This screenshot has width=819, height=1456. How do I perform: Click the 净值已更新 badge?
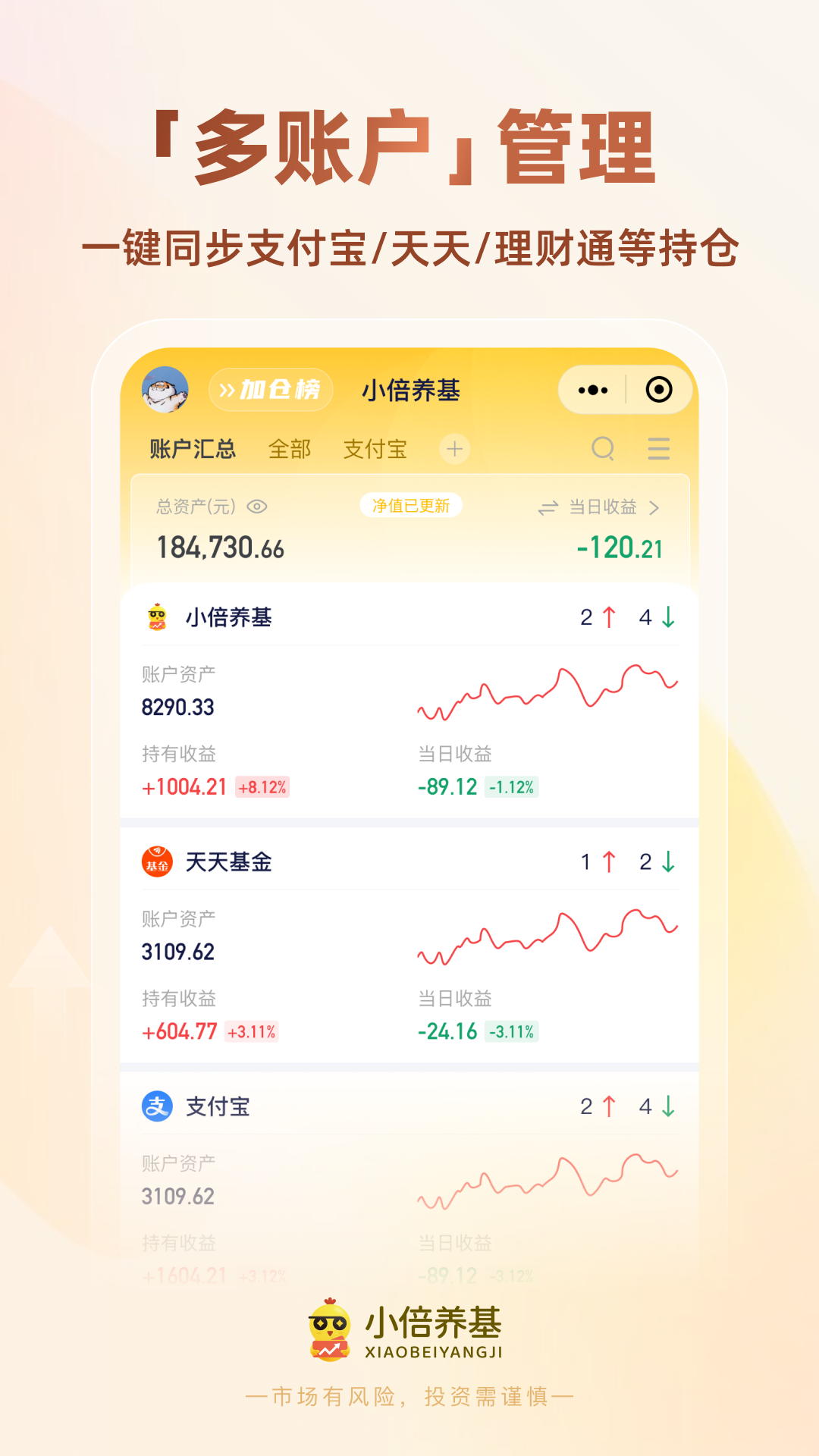[412, 506]
